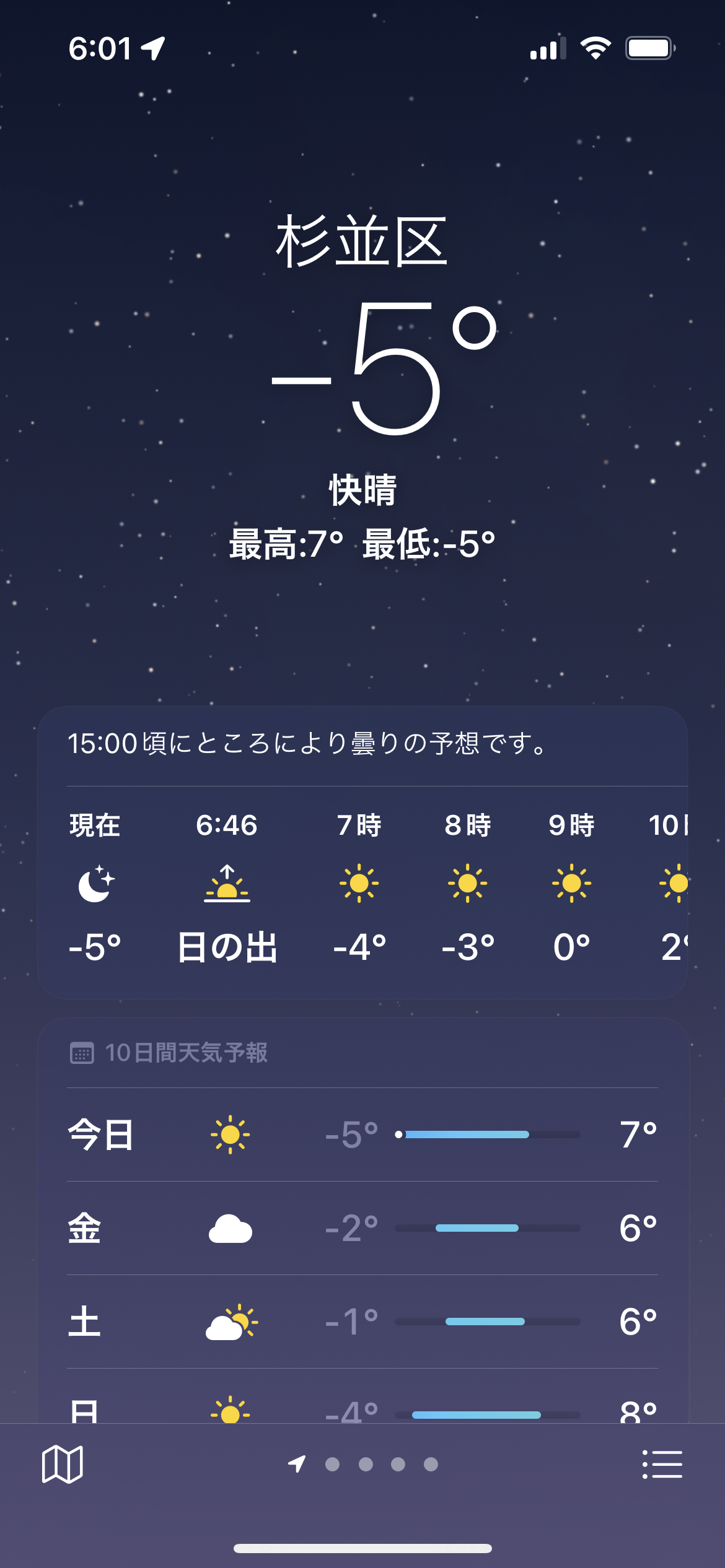The image size is (725, 1568).
Task: Open the weather map view
Action: 62,1464
